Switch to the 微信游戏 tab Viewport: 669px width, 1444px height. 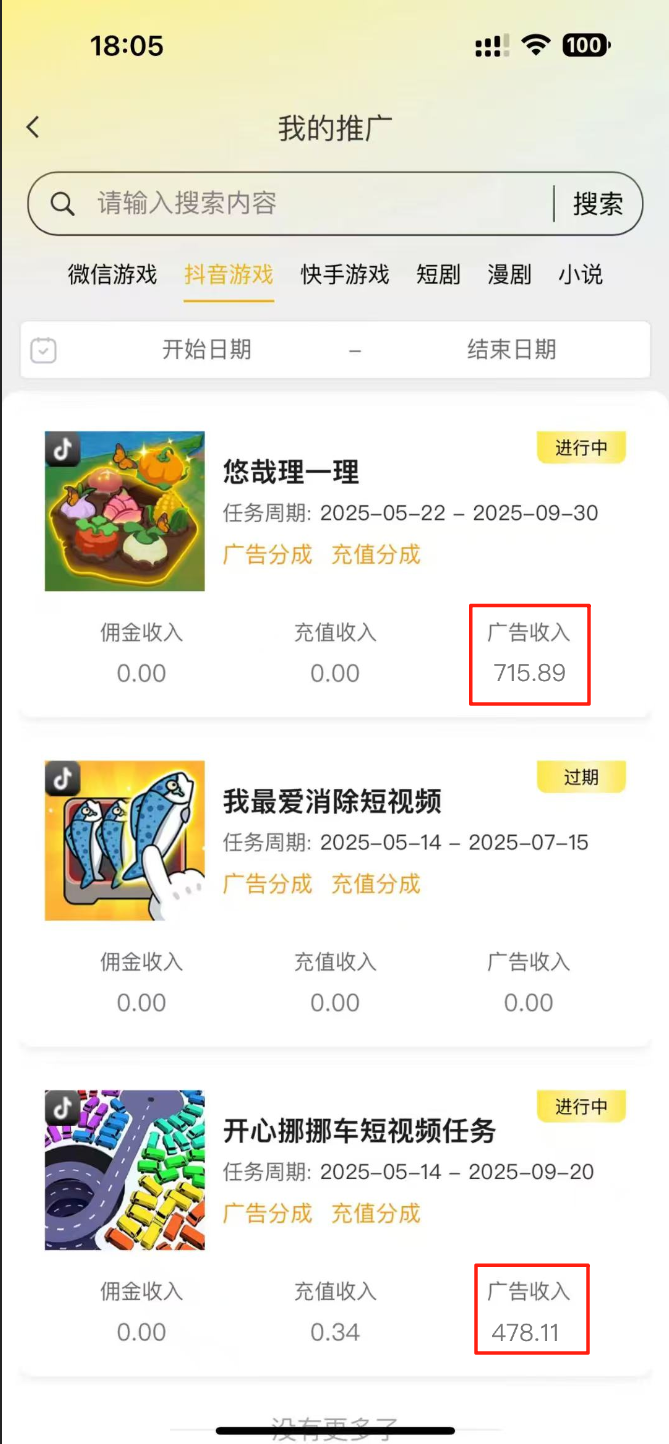(112, 274)
